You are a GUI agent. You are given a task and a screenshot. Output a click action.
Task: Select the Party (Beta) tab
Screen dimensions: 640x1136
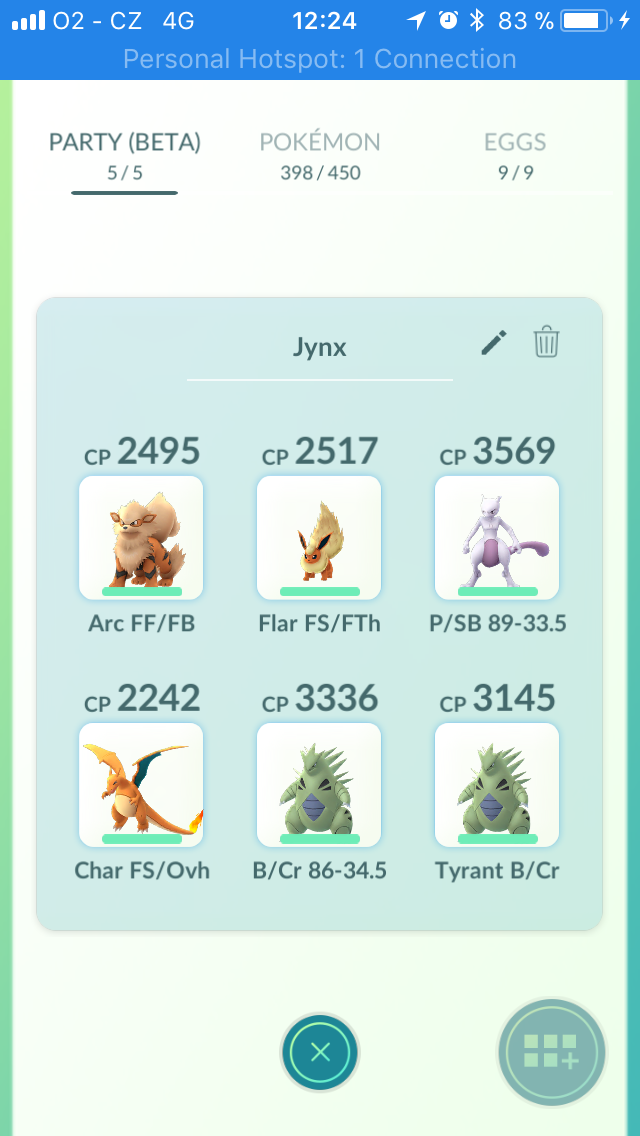point(125,155)
